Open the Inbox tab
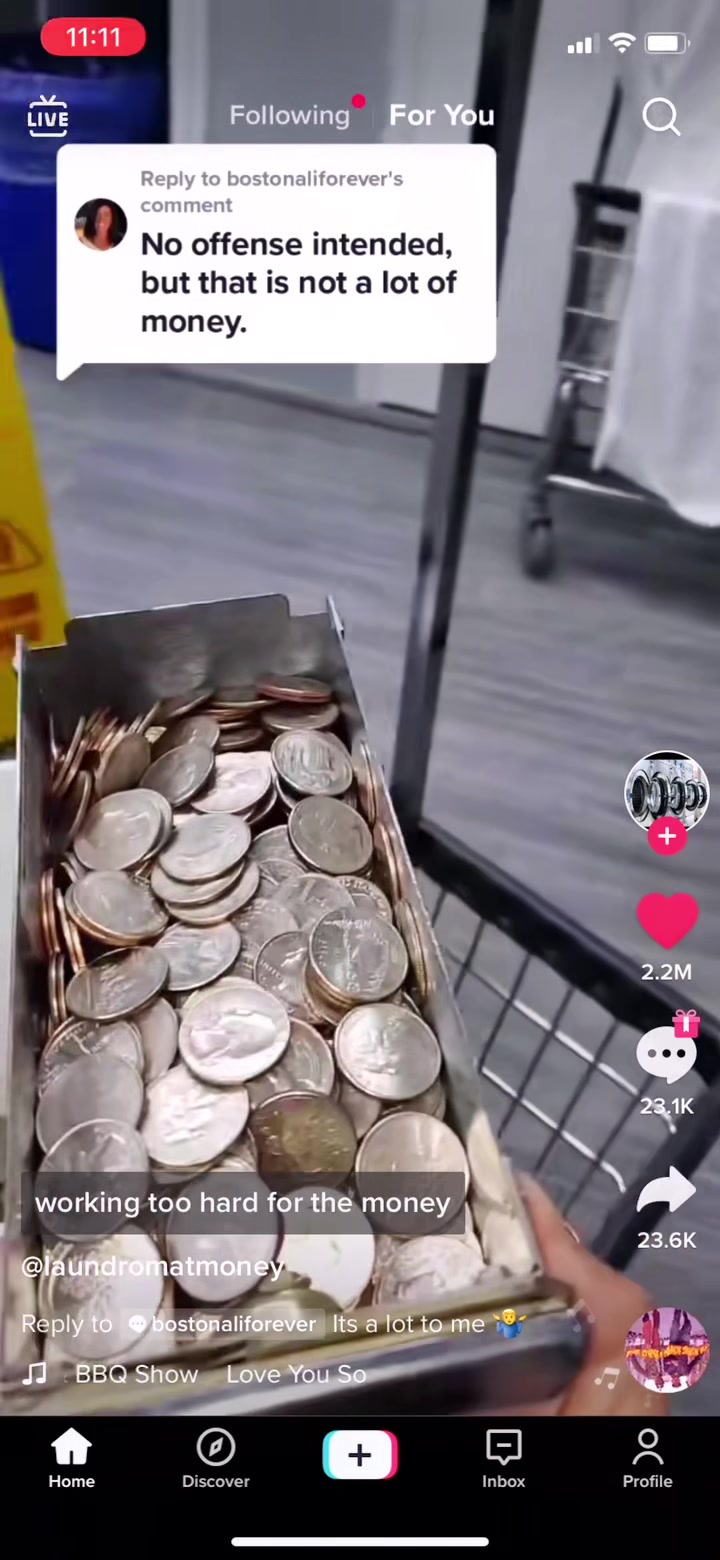 pyautogui.click(x=504, y=1459)
